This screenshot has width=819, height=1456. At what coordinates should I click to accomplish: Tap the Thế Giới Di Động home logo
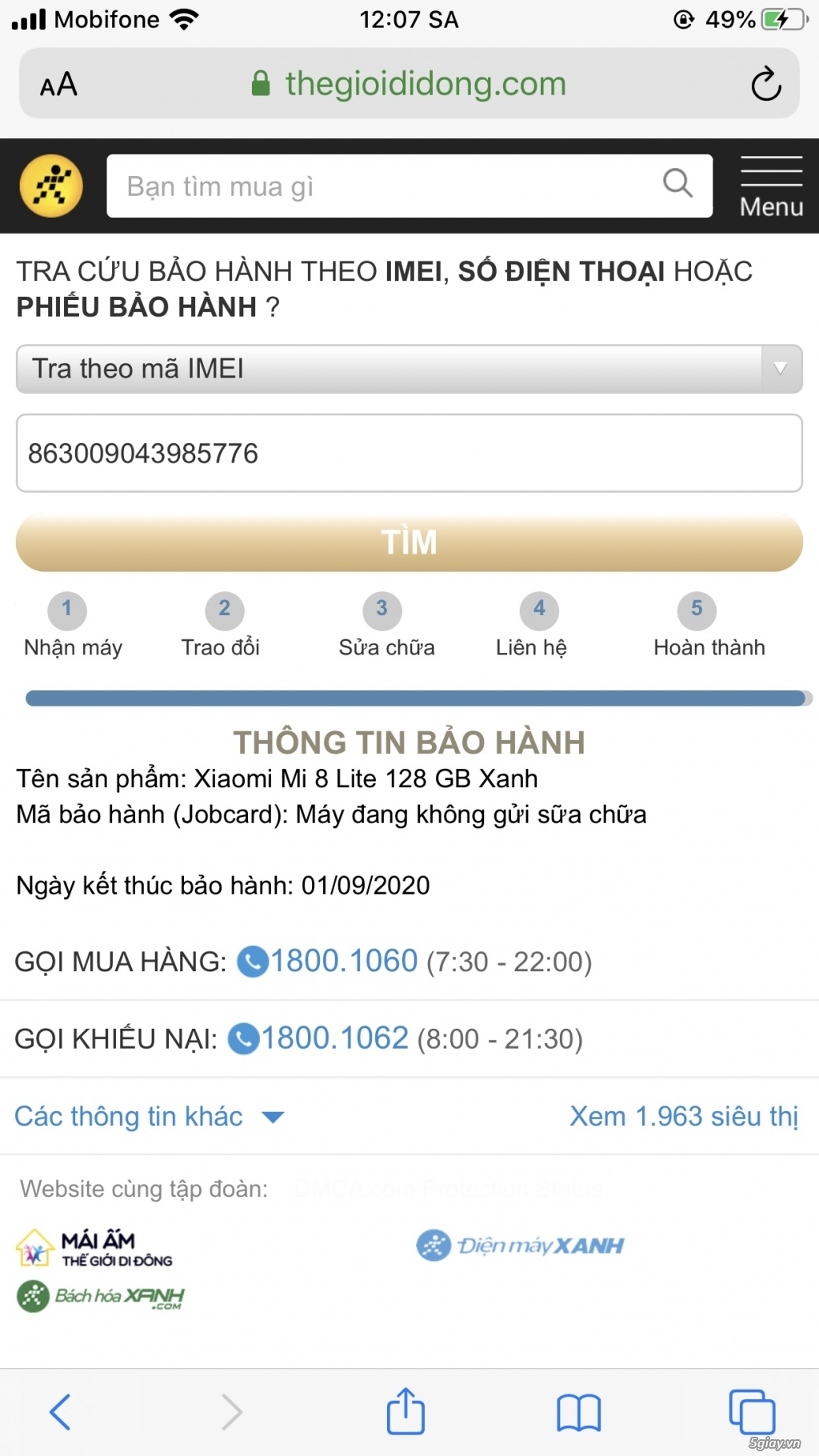51,186
